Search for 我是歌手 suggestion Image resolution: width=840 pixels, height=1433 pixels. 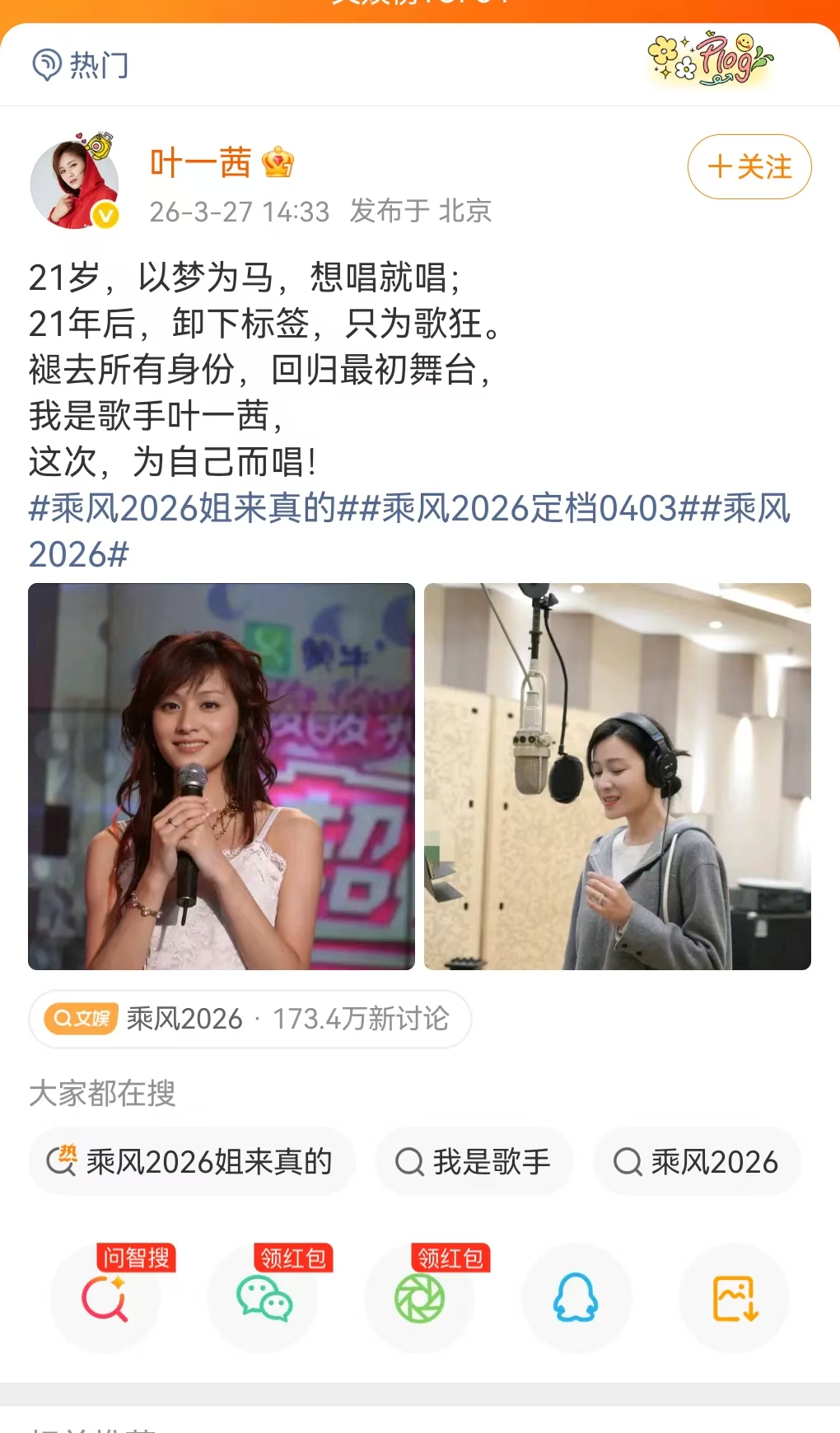(x=474, y=1162)
